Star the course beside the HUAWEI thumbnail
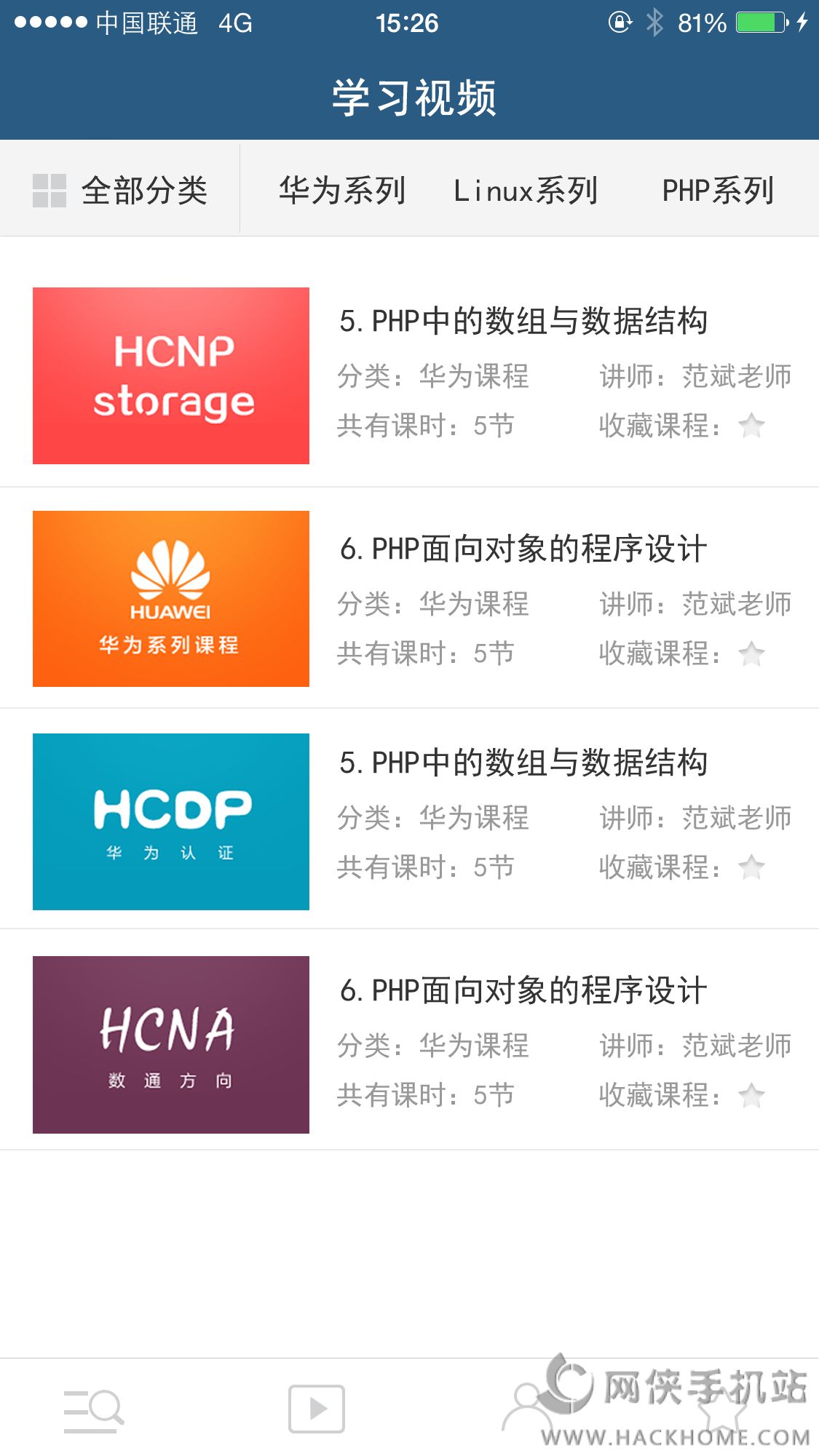This screenshot has height=1456, width=819. [x=751, y=653]
